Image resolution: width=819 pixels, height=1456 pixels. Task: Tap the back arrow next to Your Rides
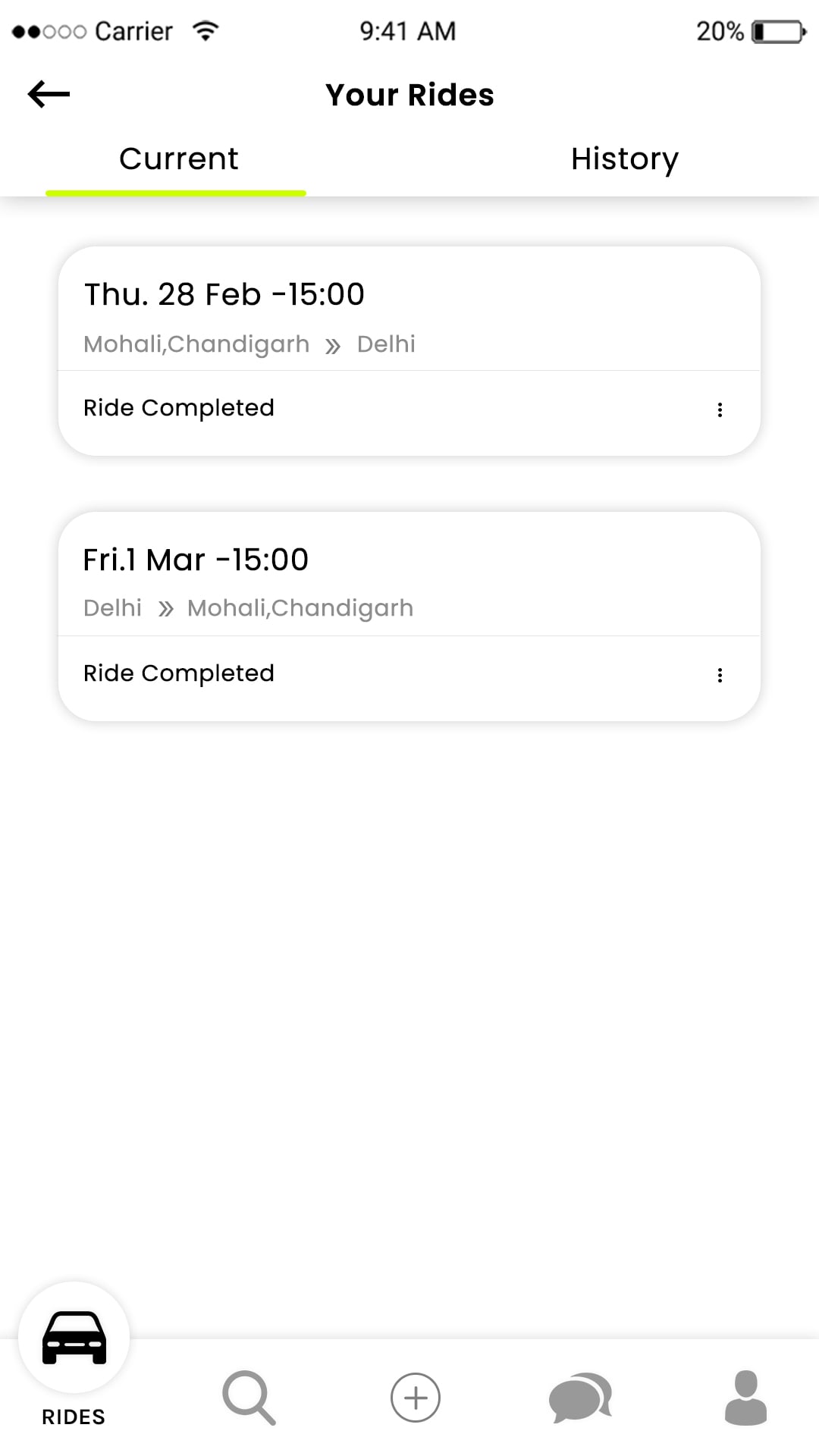click(48, 94)
